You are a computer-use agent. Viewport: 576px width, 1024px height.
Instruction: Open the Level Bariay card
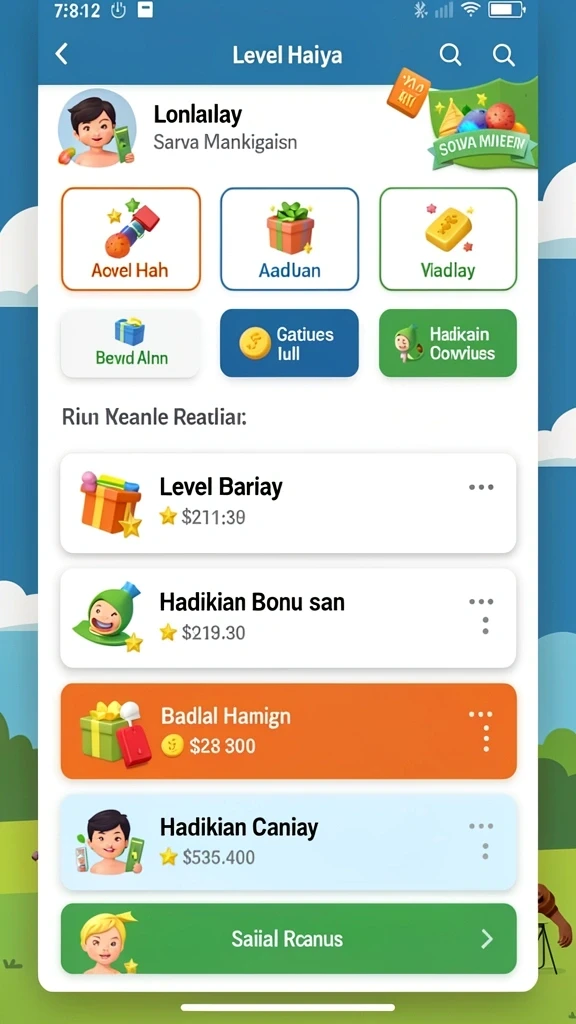tap(288, 504)
